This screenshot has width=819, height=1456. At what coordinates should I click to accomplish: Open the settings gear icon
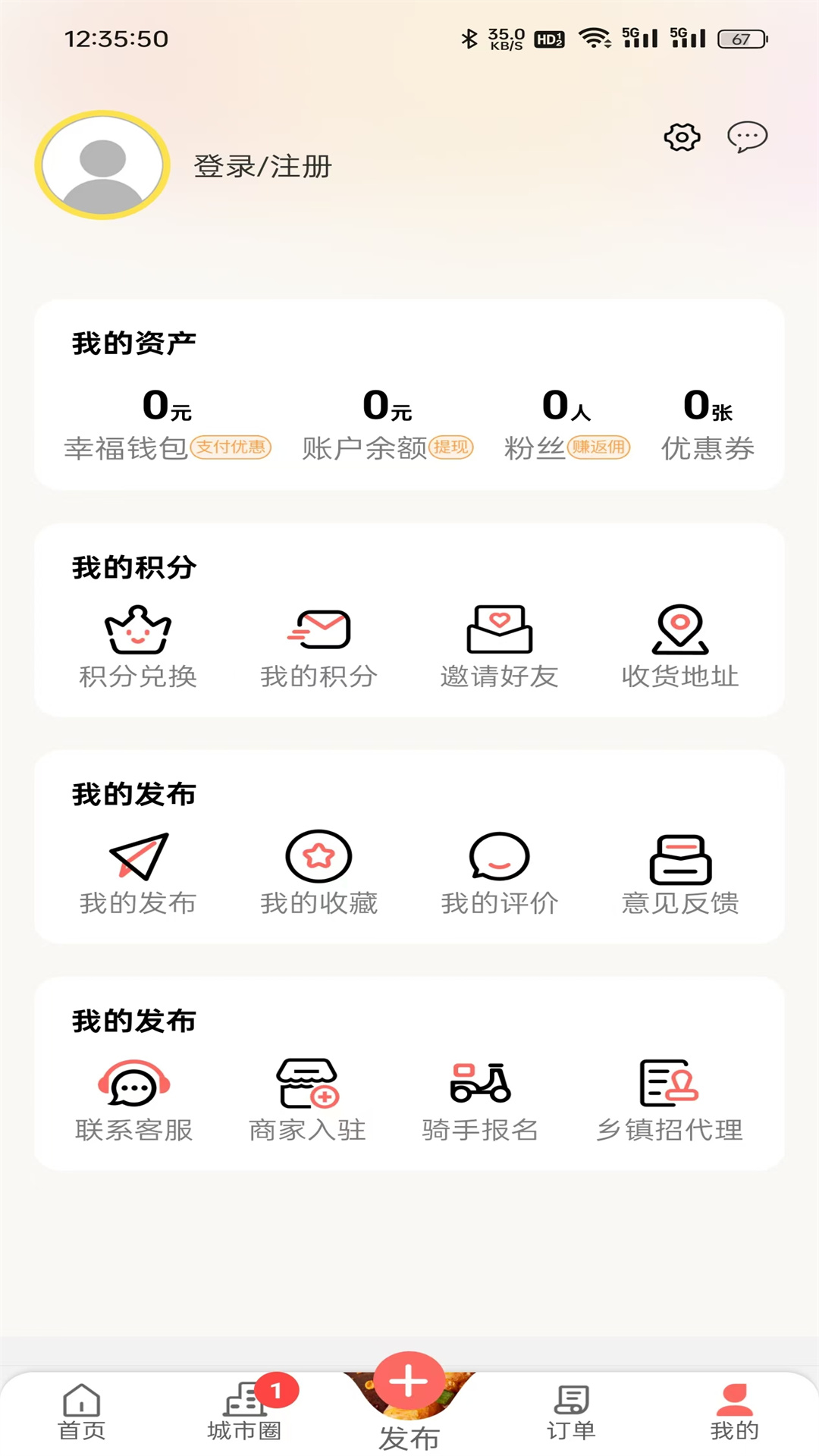pos(681,137)
